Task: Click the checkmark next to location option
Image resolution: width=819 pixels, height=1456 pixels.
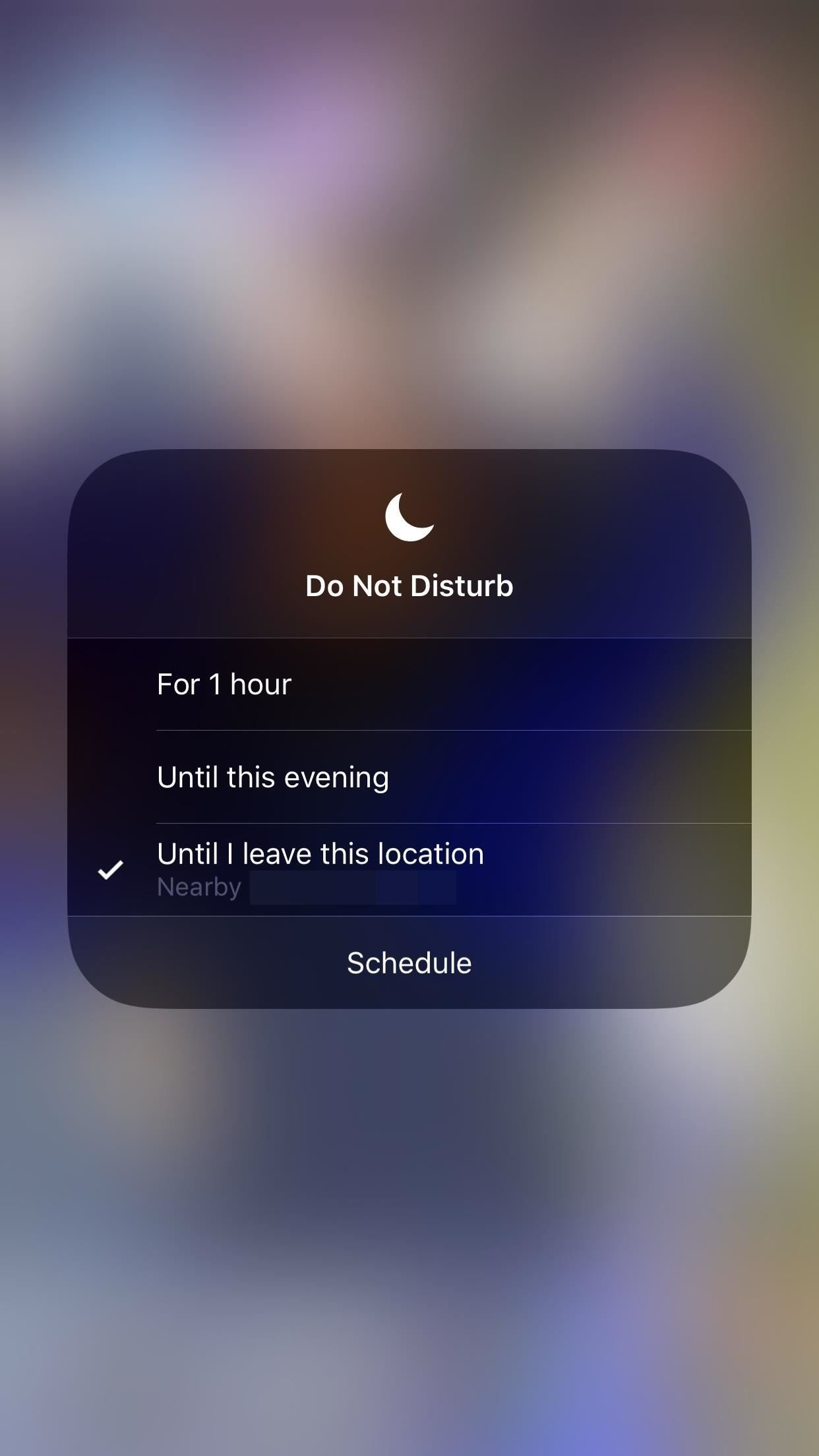Action: pyautogui.click(x=112, y=869)
